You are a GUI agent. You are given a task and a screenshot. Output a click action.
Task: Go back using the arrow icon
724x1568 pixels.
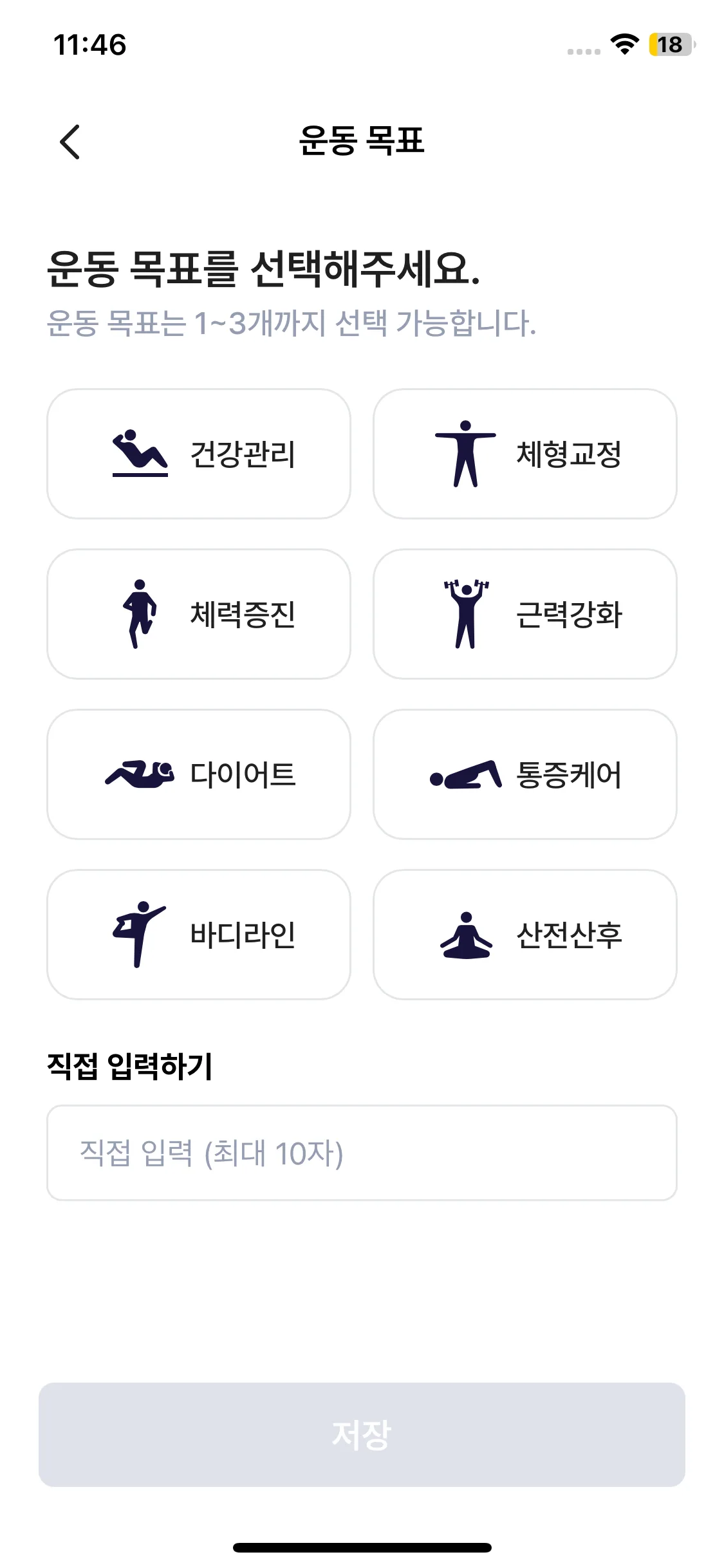[x=70, y=142]
